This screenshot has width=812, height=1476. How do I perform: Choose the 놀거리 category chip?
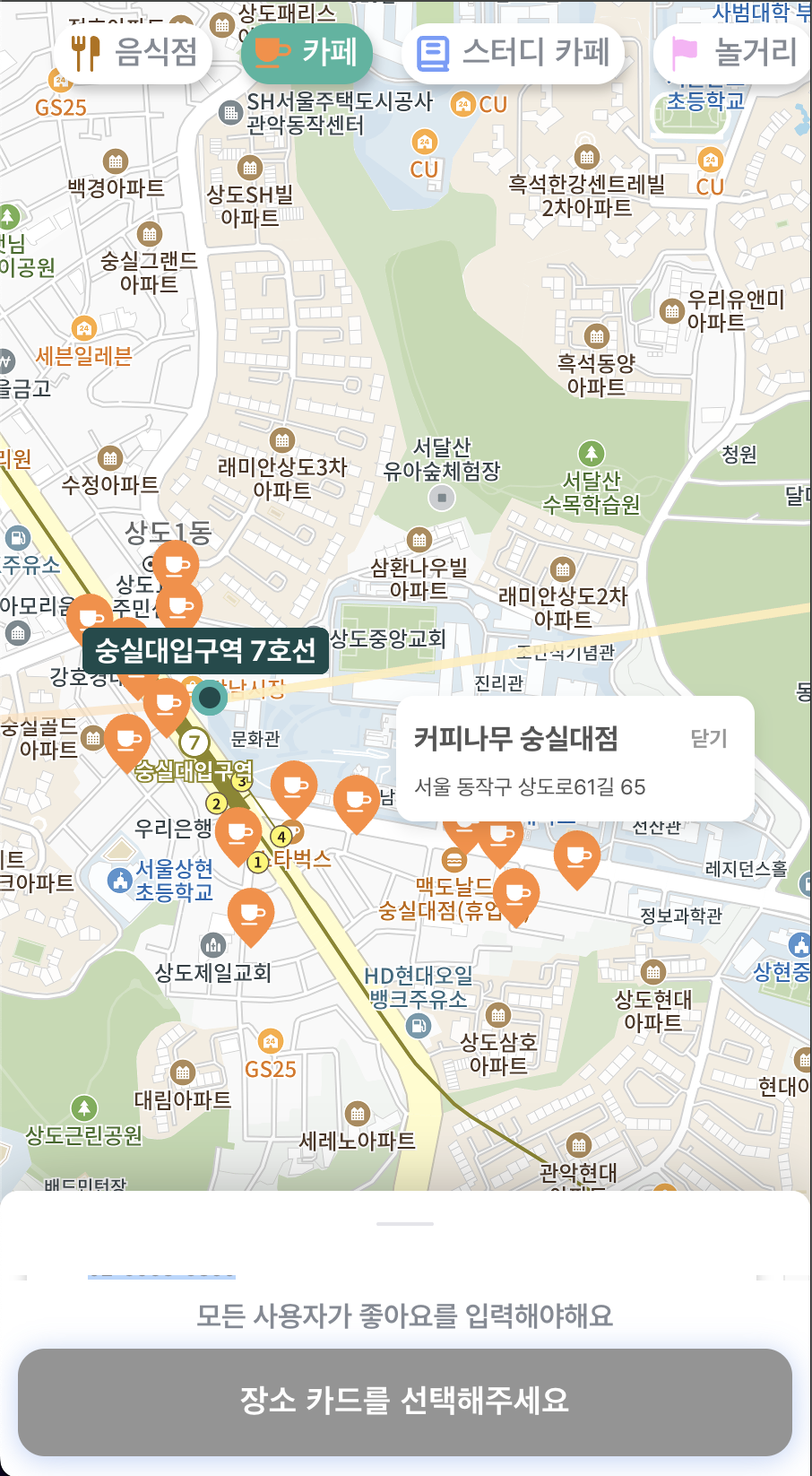pos(735,53)
